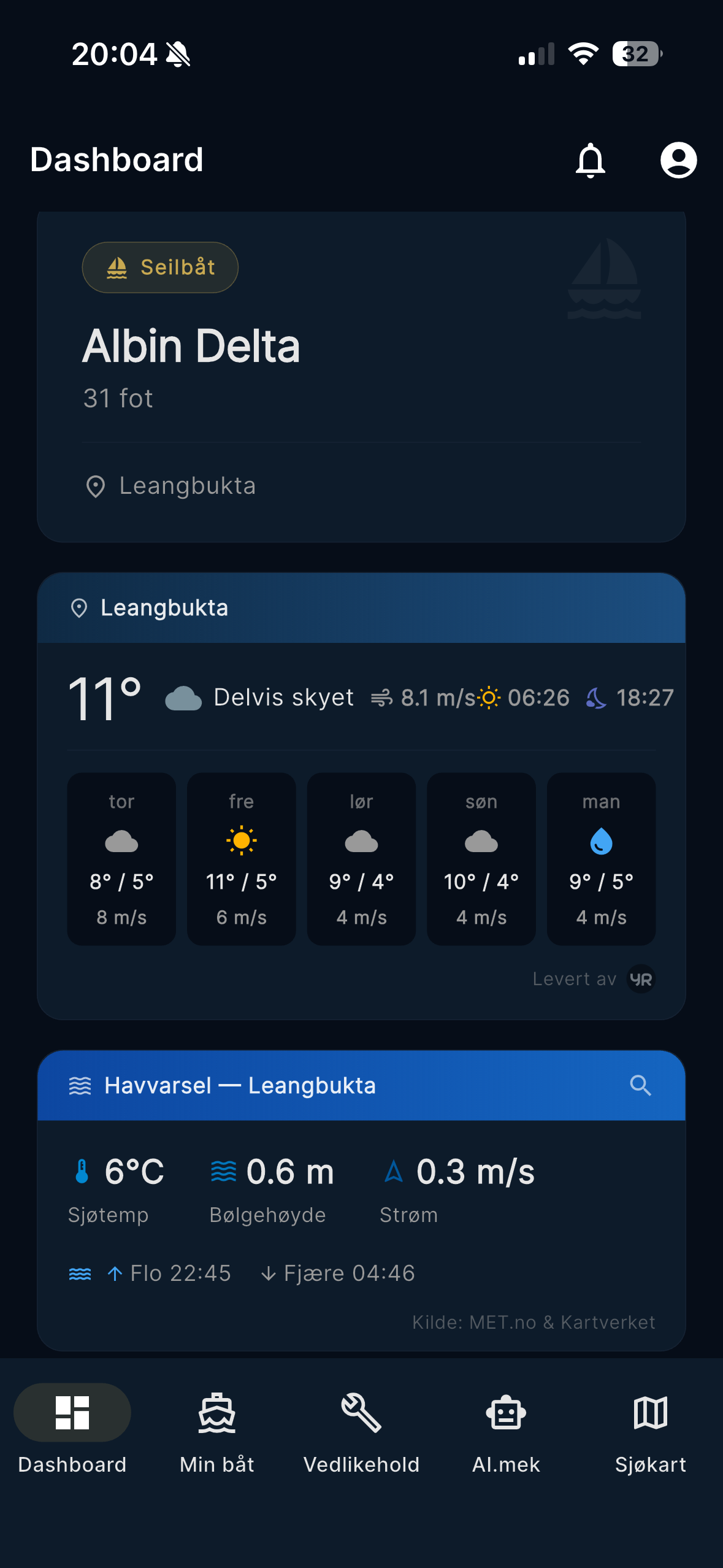
Task: Open the YR logo badge
Action: pos(640,978)
